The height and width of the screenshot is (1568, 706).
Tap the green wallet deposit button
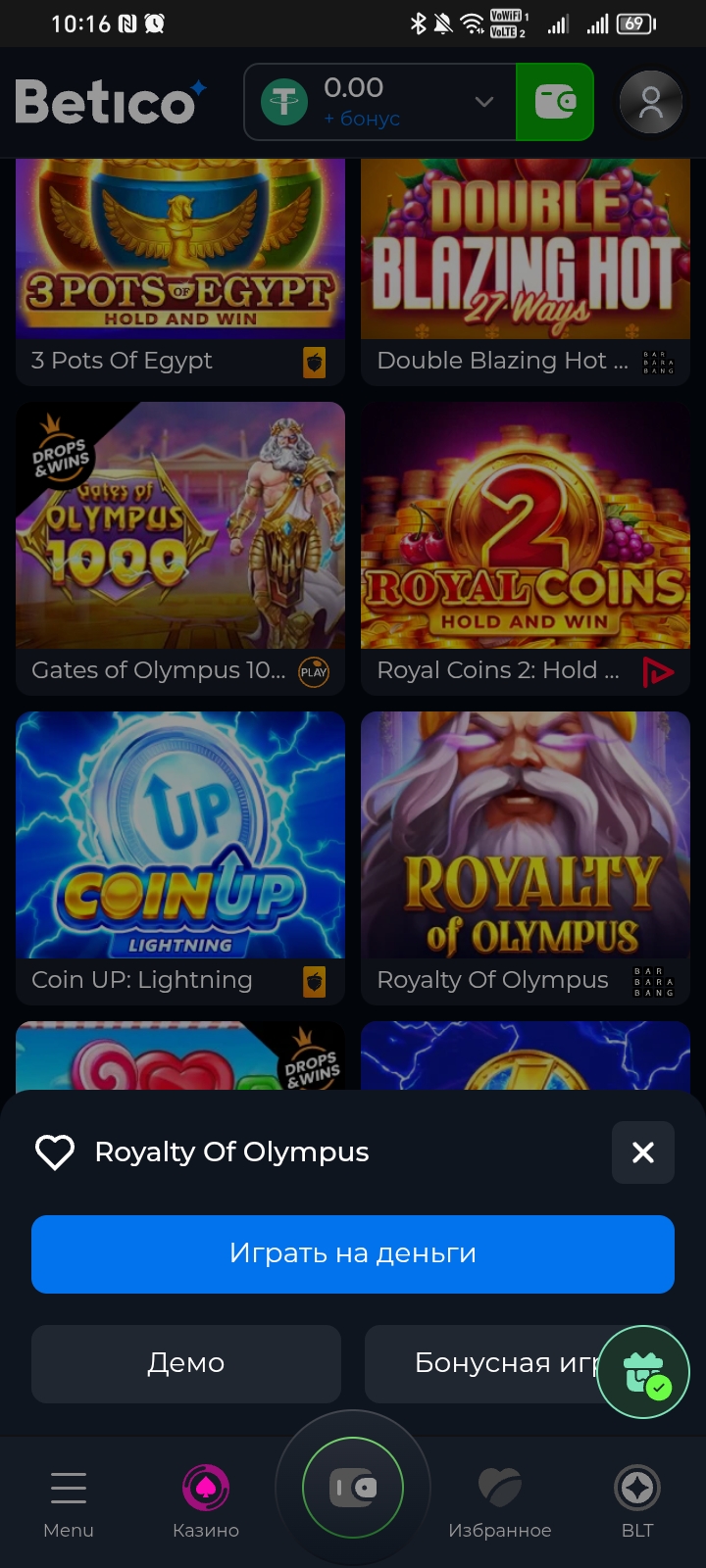pyautogui.click(x=555, y=102)
